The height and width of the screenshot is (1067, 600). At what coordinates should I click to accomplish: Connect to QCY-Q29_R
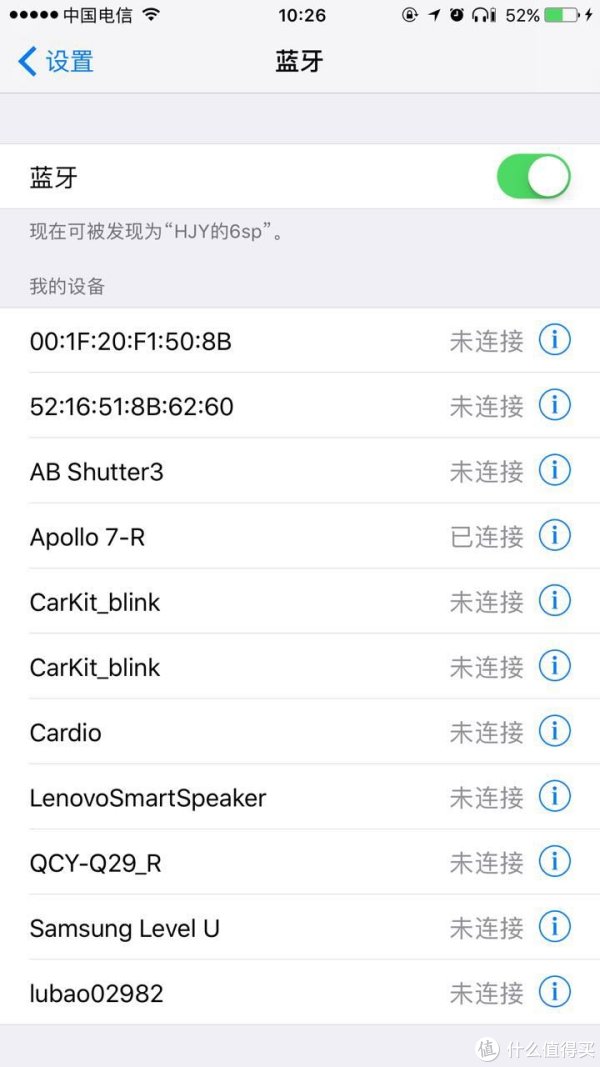[300, 863]
